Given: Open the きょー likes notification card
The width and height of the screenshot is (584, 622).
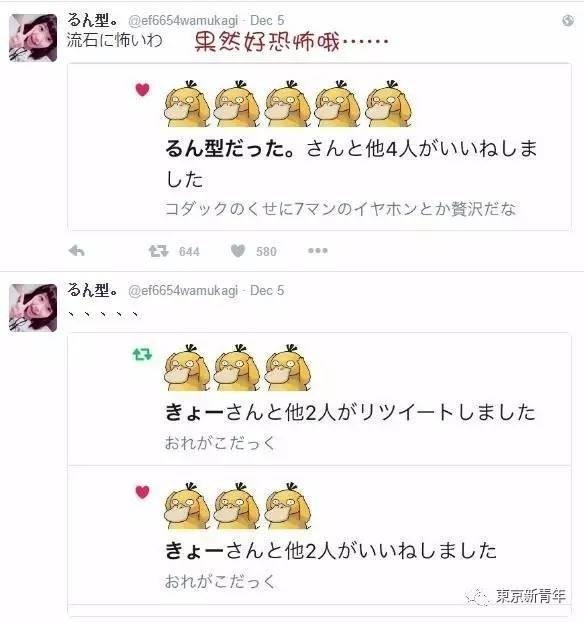Looking at the screenshot, I should tap(319, 535).
